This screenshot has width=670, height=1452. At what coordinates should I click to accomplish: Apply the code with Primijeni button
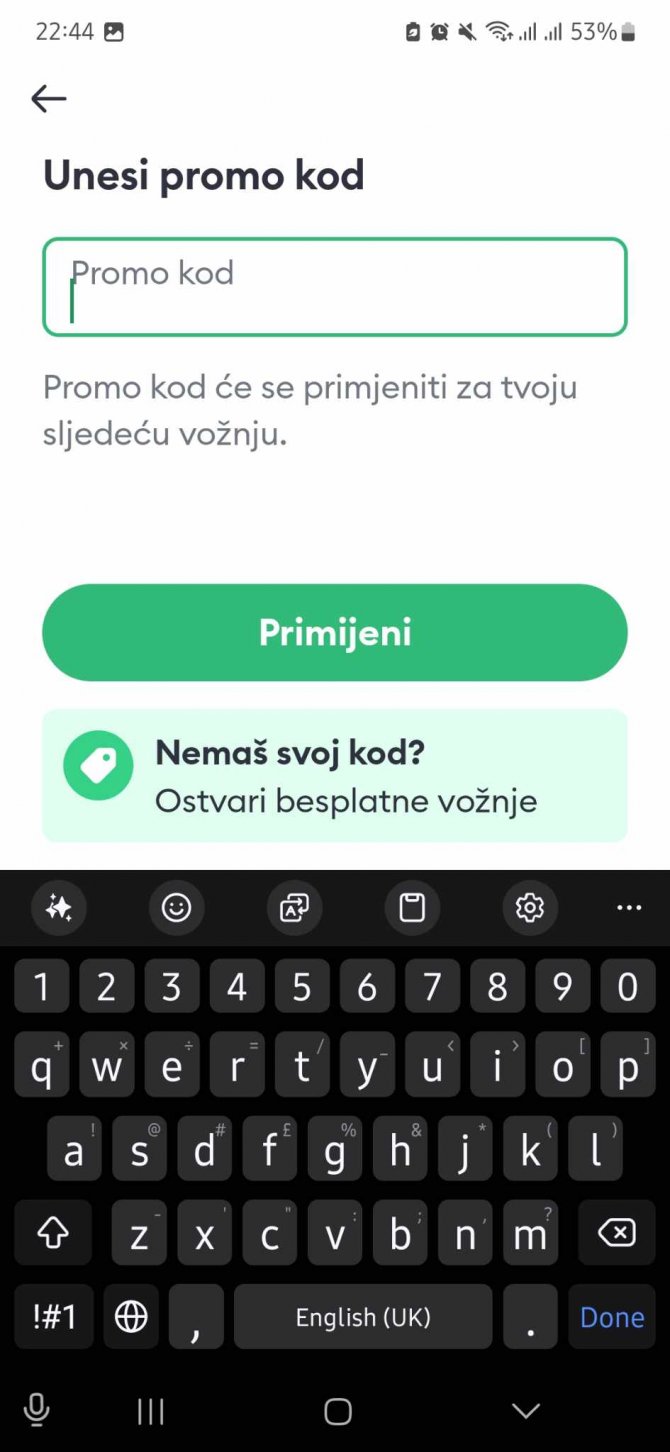point(334,632)
